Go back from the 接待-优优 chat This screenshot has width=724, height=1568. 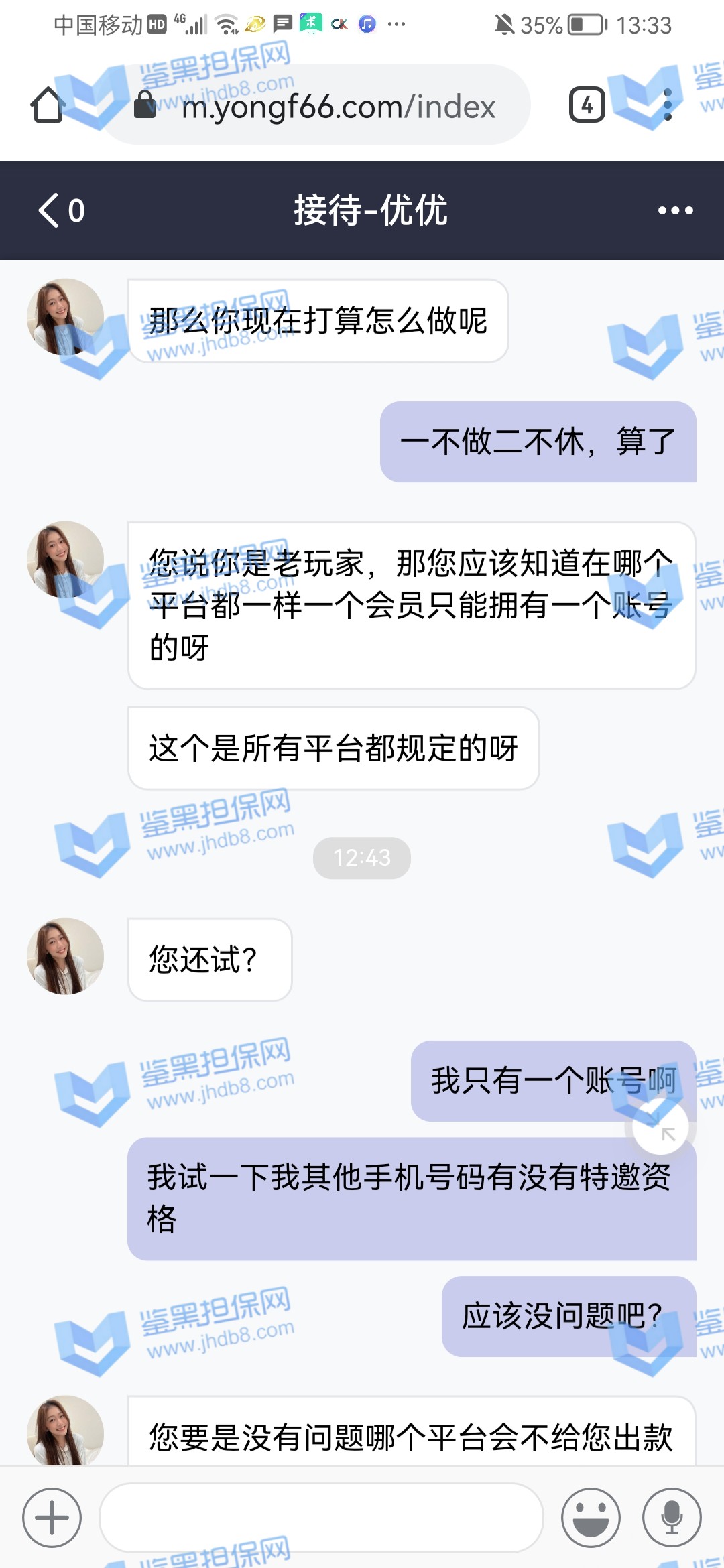(50, 210)
